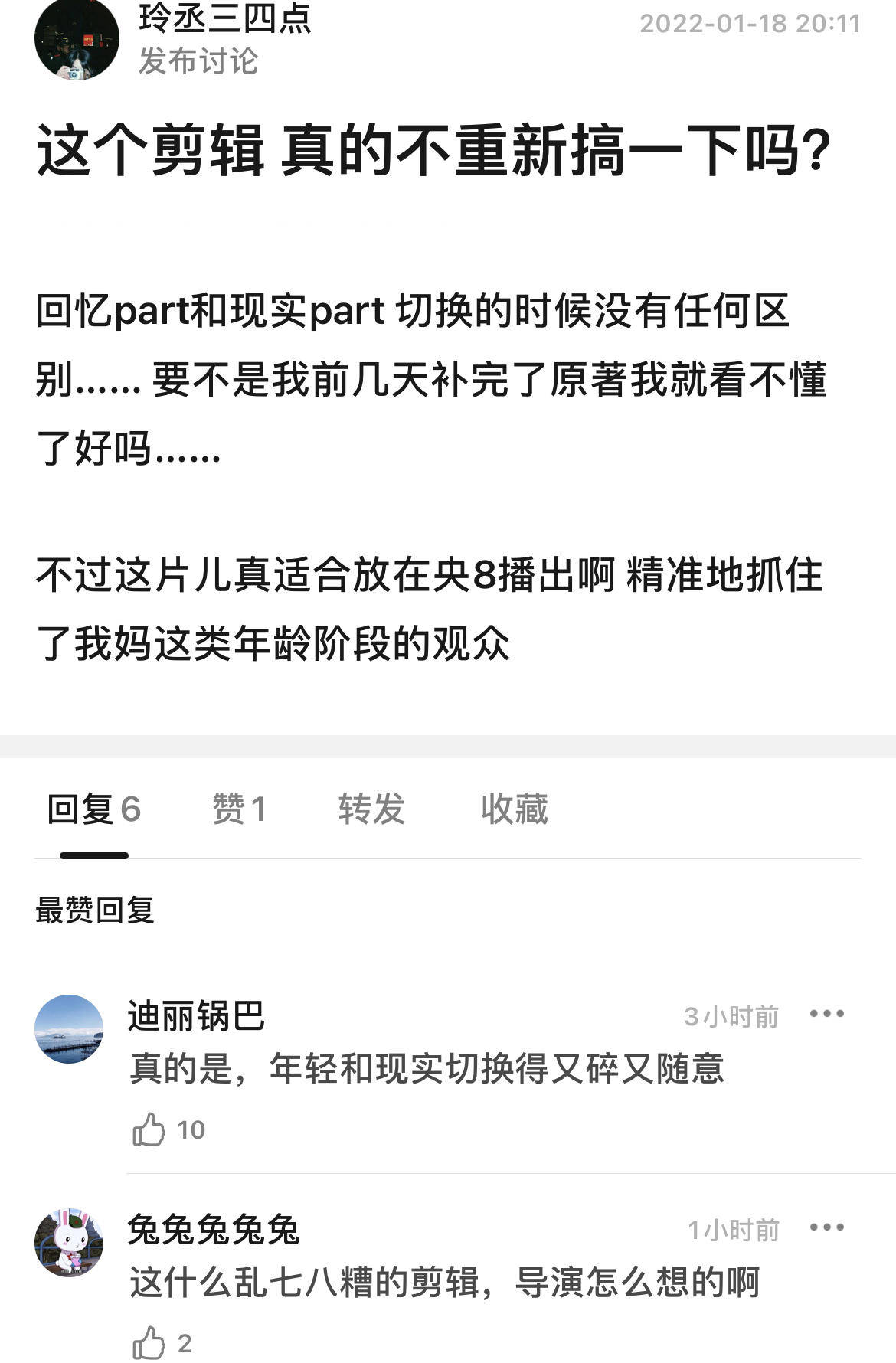Click the 收藏 favorite icon
This screenshot has height=1363, width=896.
click(x=515, y=809)
